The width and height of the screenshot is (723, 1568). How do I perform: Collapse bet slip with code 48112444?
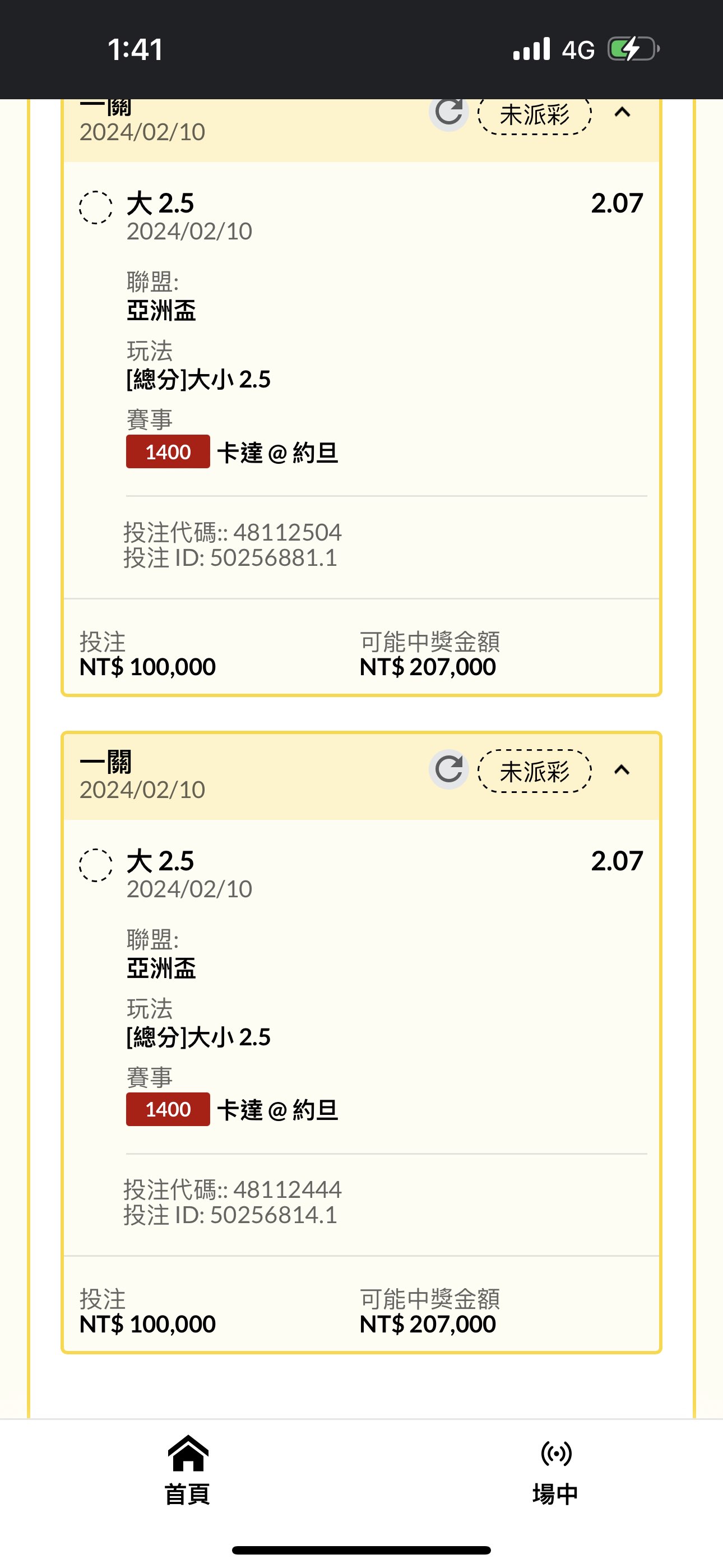[x=622, y=770]
